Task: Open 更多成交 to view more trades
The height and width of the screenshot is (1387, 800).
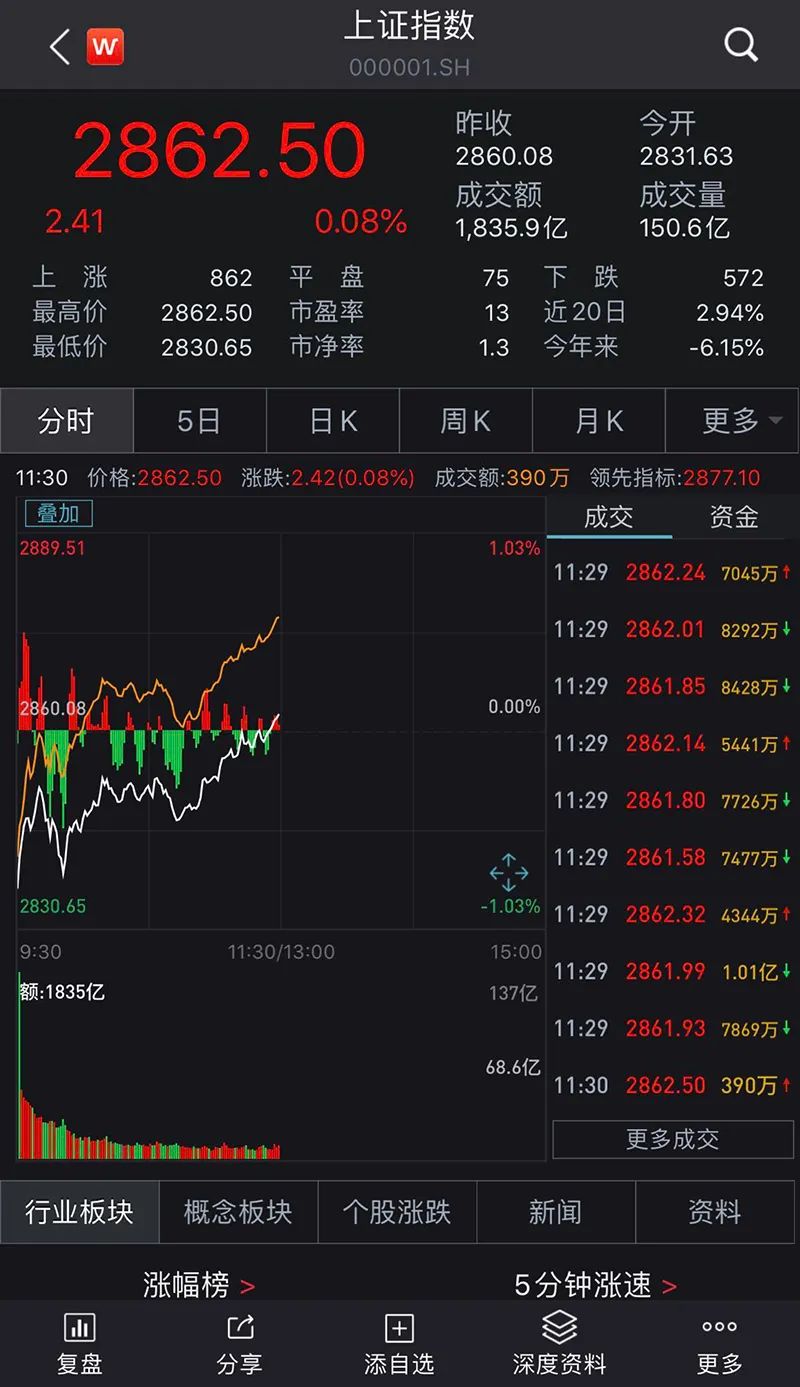Action: click(x=673, y=1140)
